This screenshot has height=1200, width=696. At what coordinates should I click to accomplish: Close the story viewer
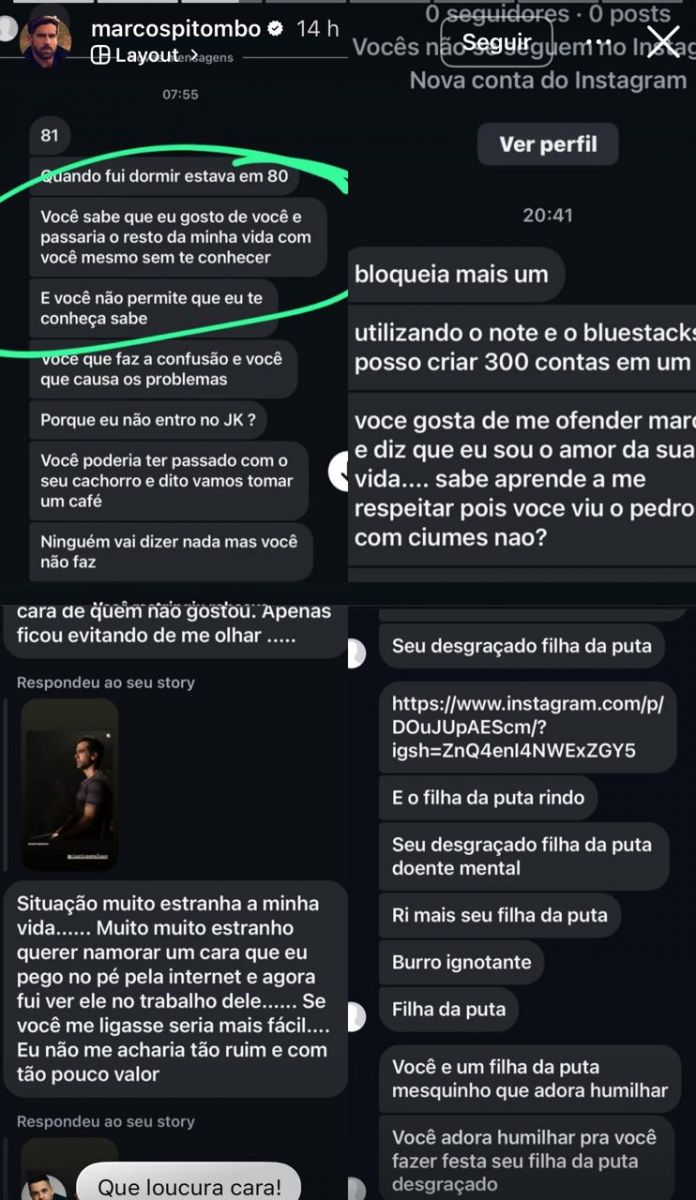click(x=662, y=42)
